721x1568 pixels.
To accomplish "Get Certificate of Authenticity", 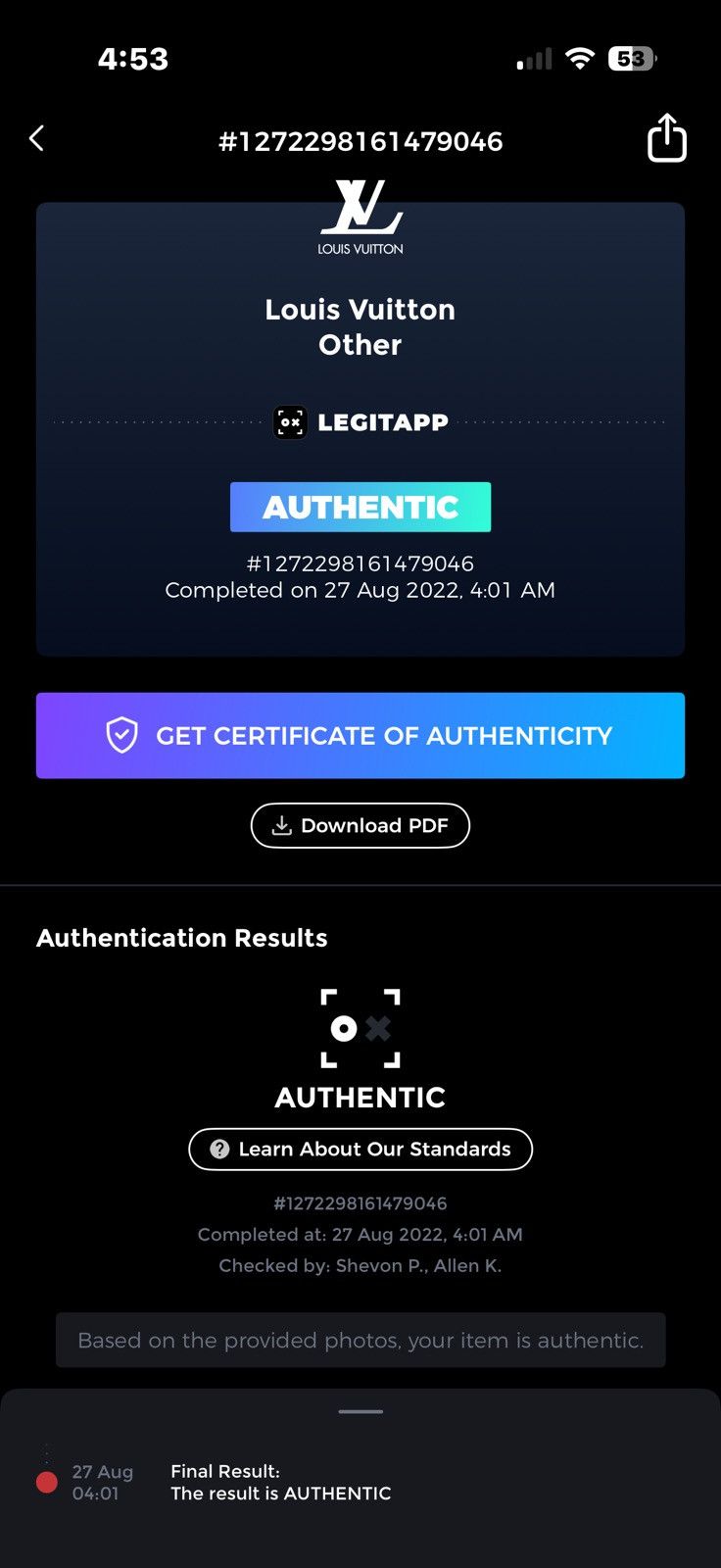I will tap(360, 736).
